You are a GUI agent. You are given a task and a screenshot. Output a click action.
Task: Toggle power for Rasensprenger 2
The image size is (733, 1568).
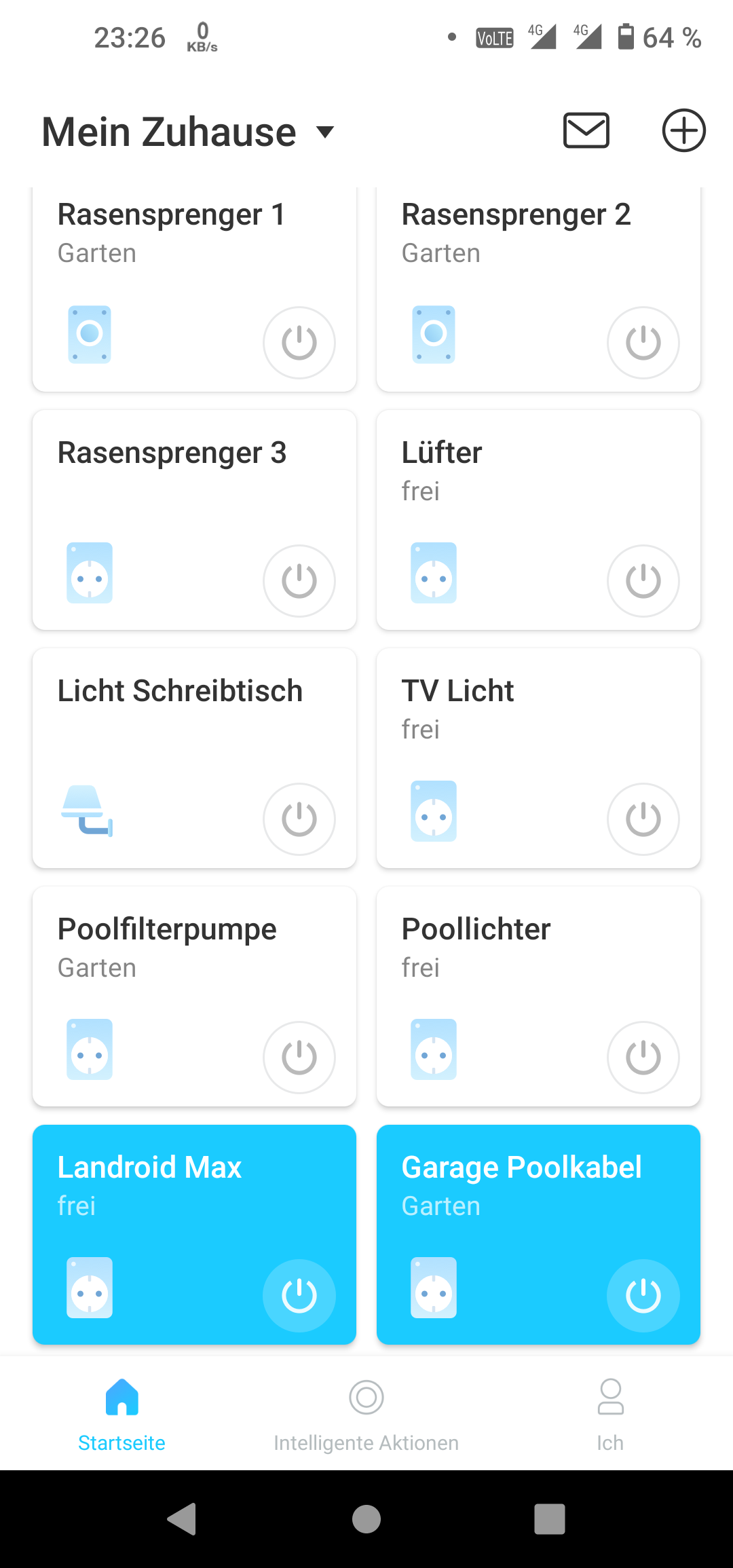(643, 342)
